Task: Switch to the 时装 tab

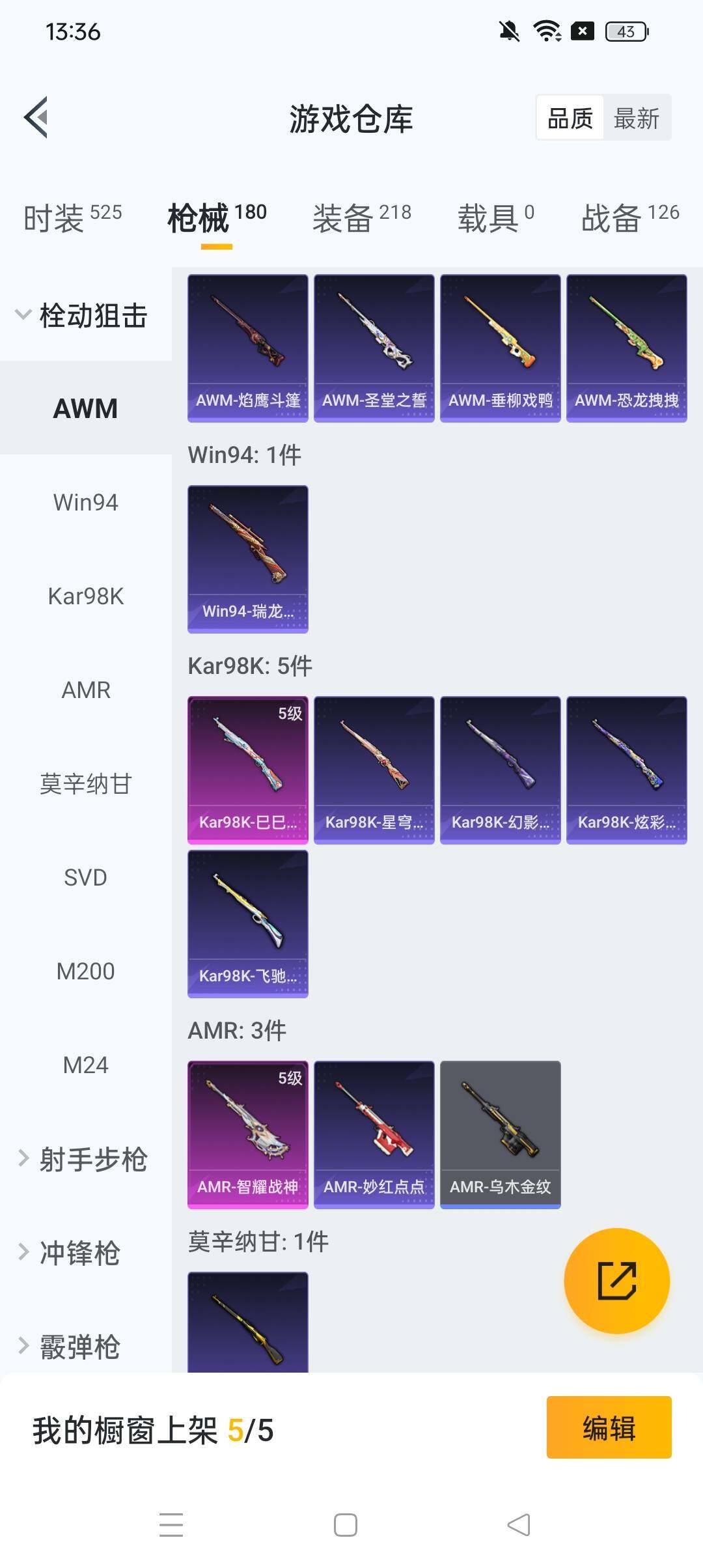Action: point(72,217)
